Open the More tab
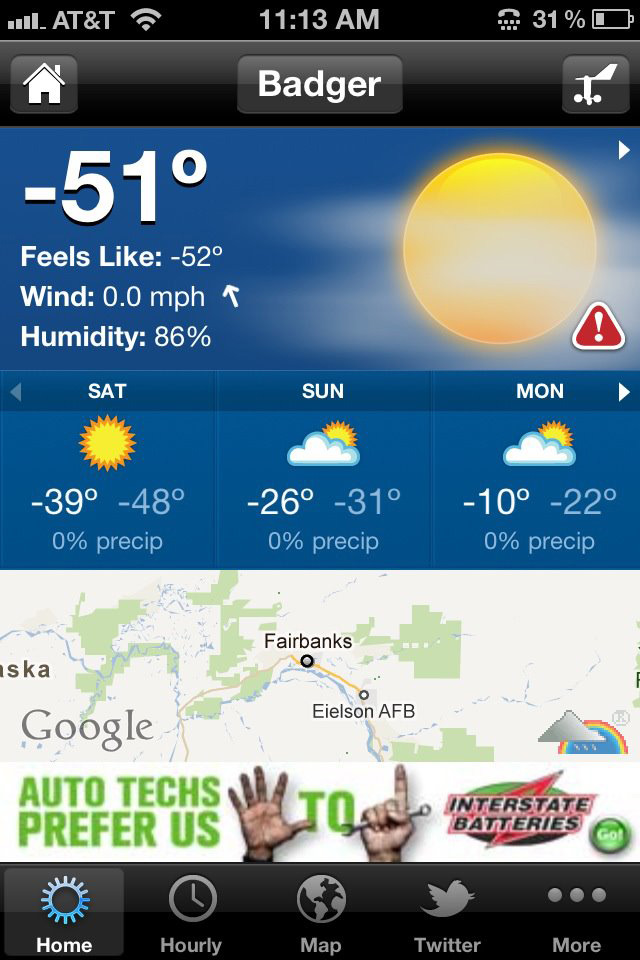Image resolution: width=640 pixels, height=960 pixels. pos(576,912)
